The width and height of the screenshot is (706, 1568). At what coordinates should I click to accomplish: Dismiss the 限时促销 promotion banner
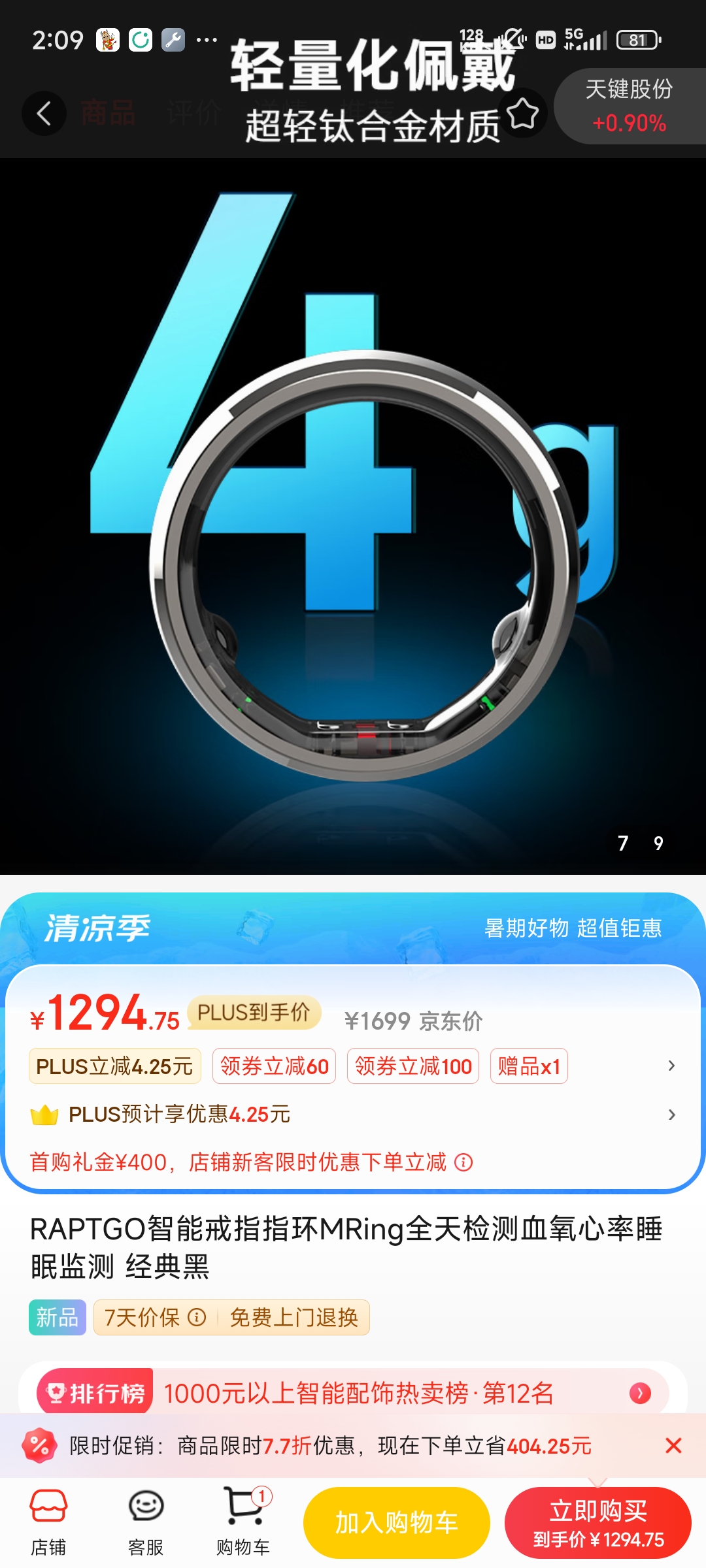(673, 1446)
